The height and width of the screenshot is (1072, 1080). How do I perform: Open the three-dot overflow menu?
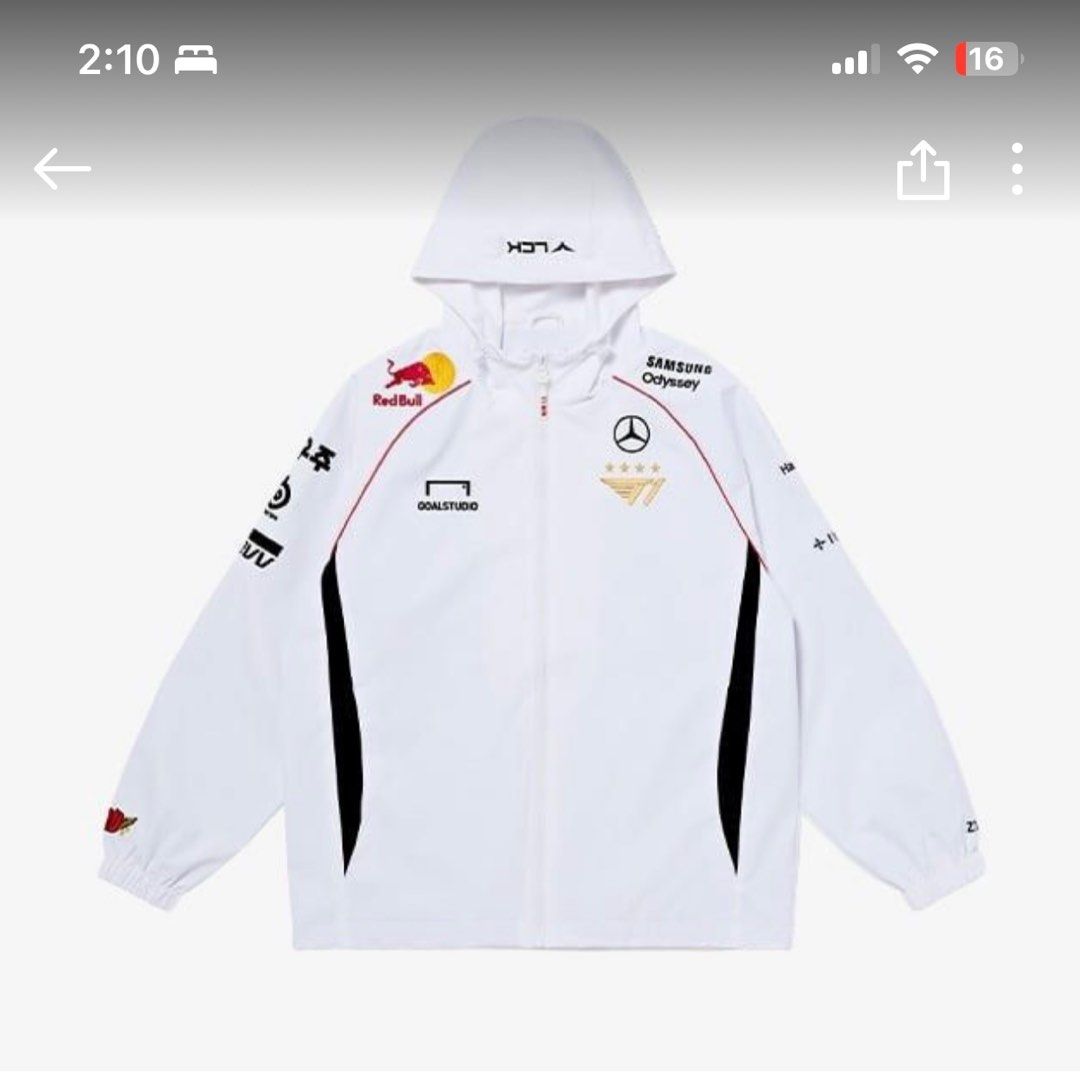coord(1017,169)
